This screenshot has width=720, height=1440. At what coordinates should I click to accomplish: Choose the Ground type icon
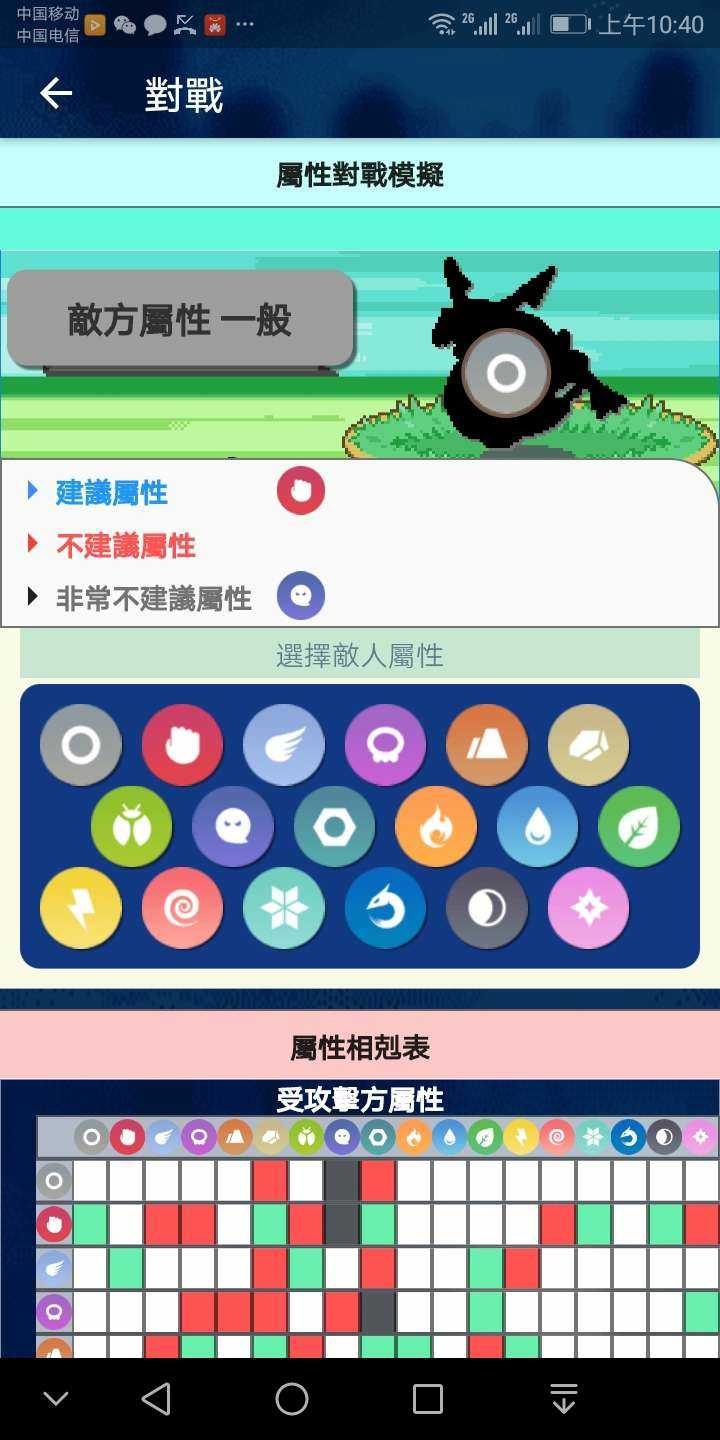pyautogui.click(x=487, y=745)
